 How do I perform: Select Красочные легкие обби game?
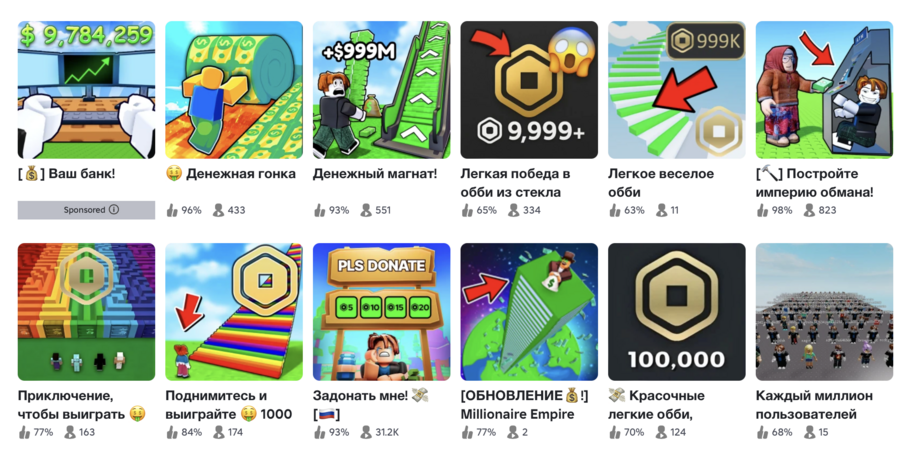click(676, 311)
